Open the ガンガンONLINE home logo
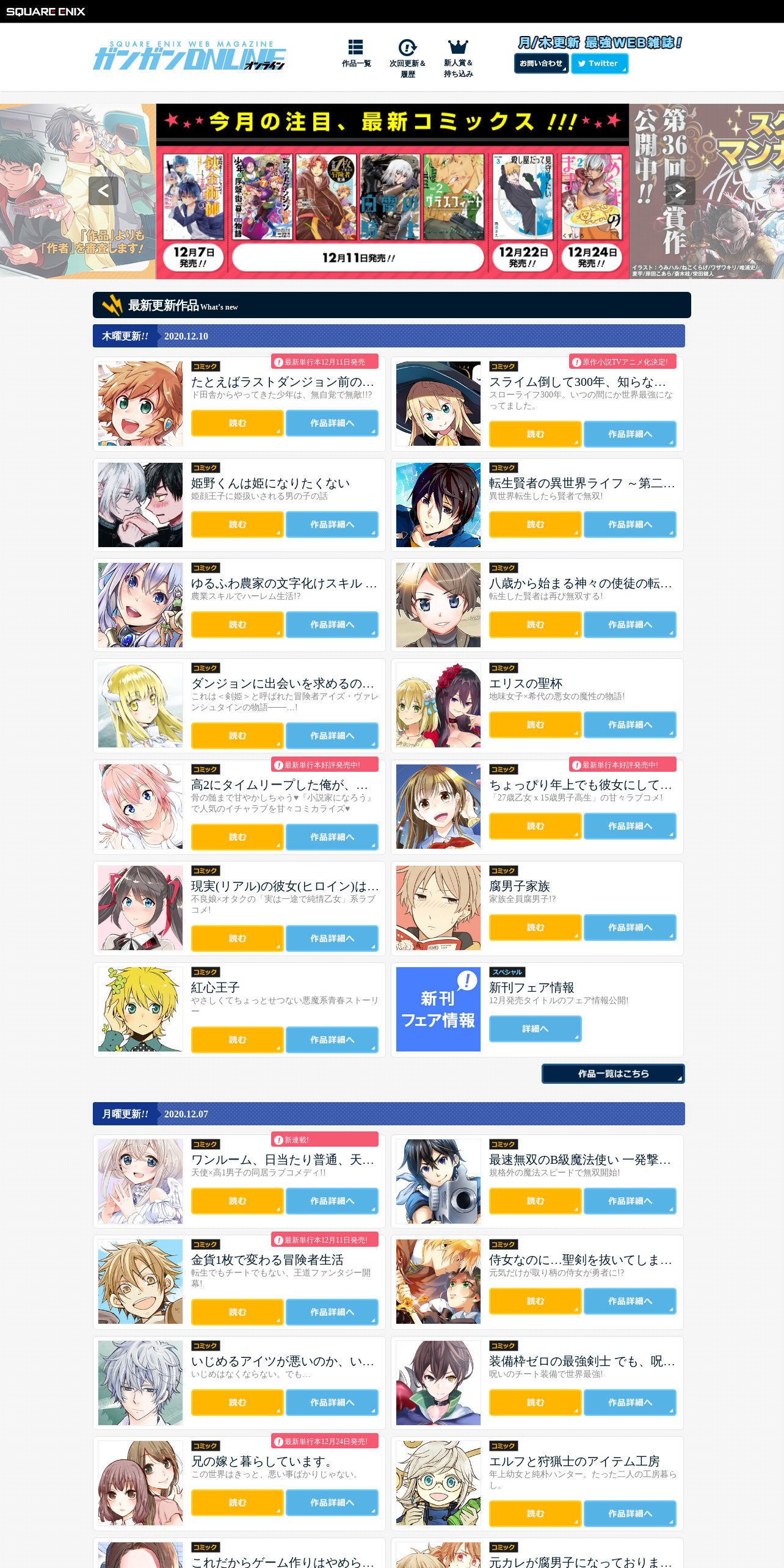This screenshot has width=784, height=1568. 189,56
